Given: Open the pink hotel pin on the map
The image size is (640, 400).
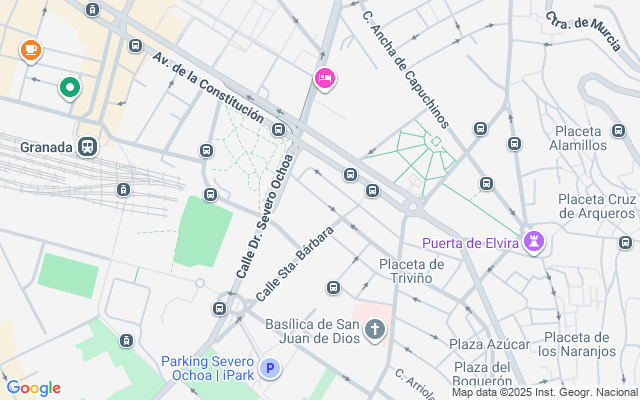Looking at the screenshot, I should (x=324, y=79).
